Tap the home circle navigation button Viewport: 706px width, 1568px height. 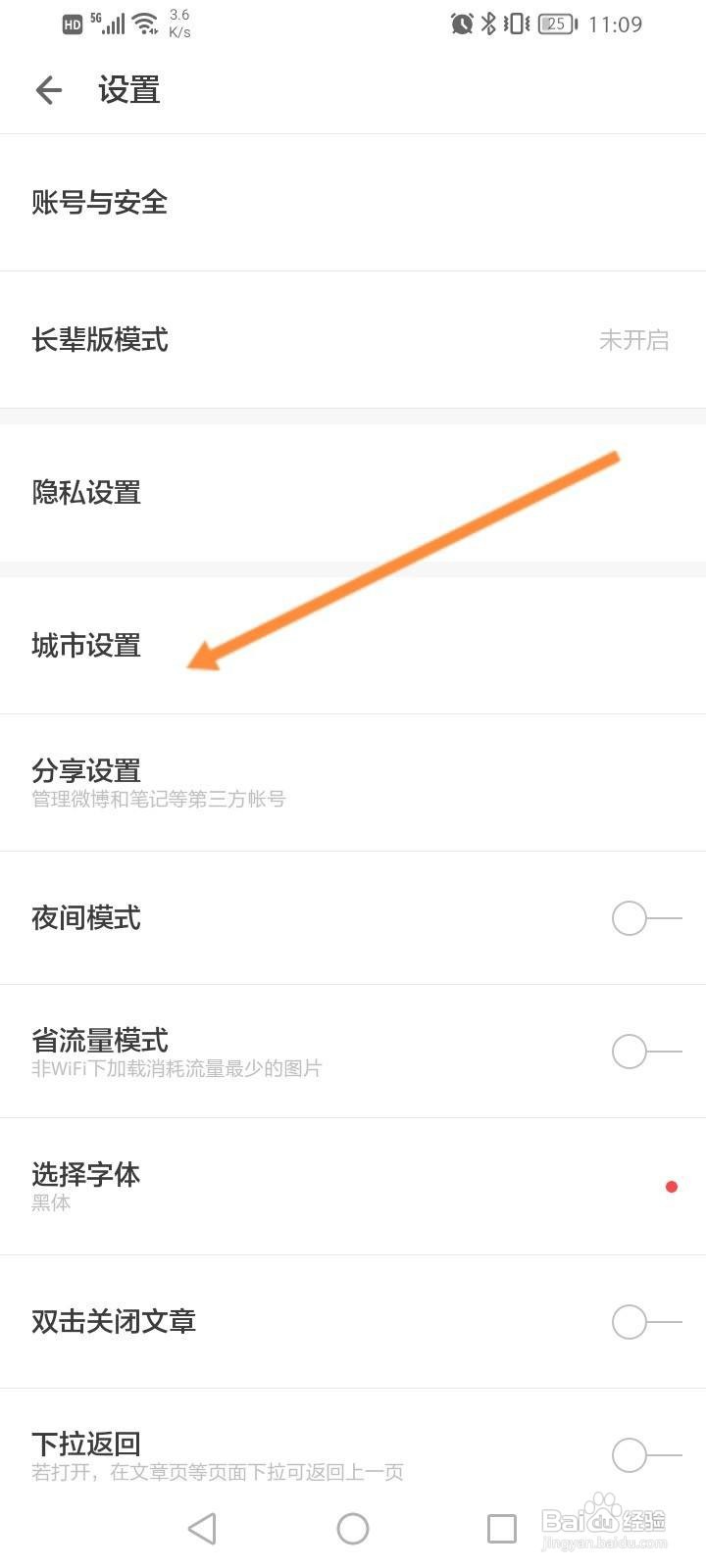coord(352,1527)
